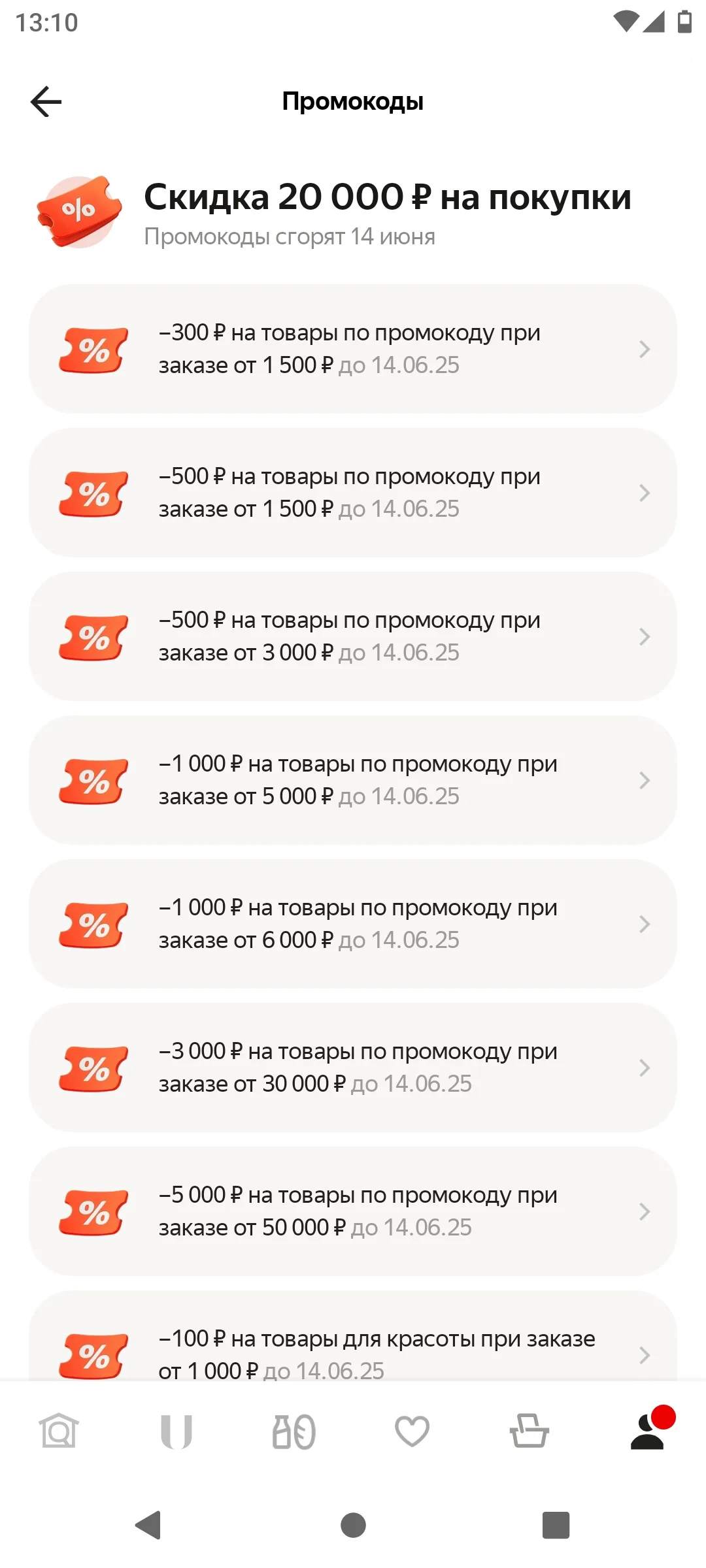Open the –100 ₽ beauty products promo code
The width and height of the screenshot is (706, 1568).
pos(353,1335)
